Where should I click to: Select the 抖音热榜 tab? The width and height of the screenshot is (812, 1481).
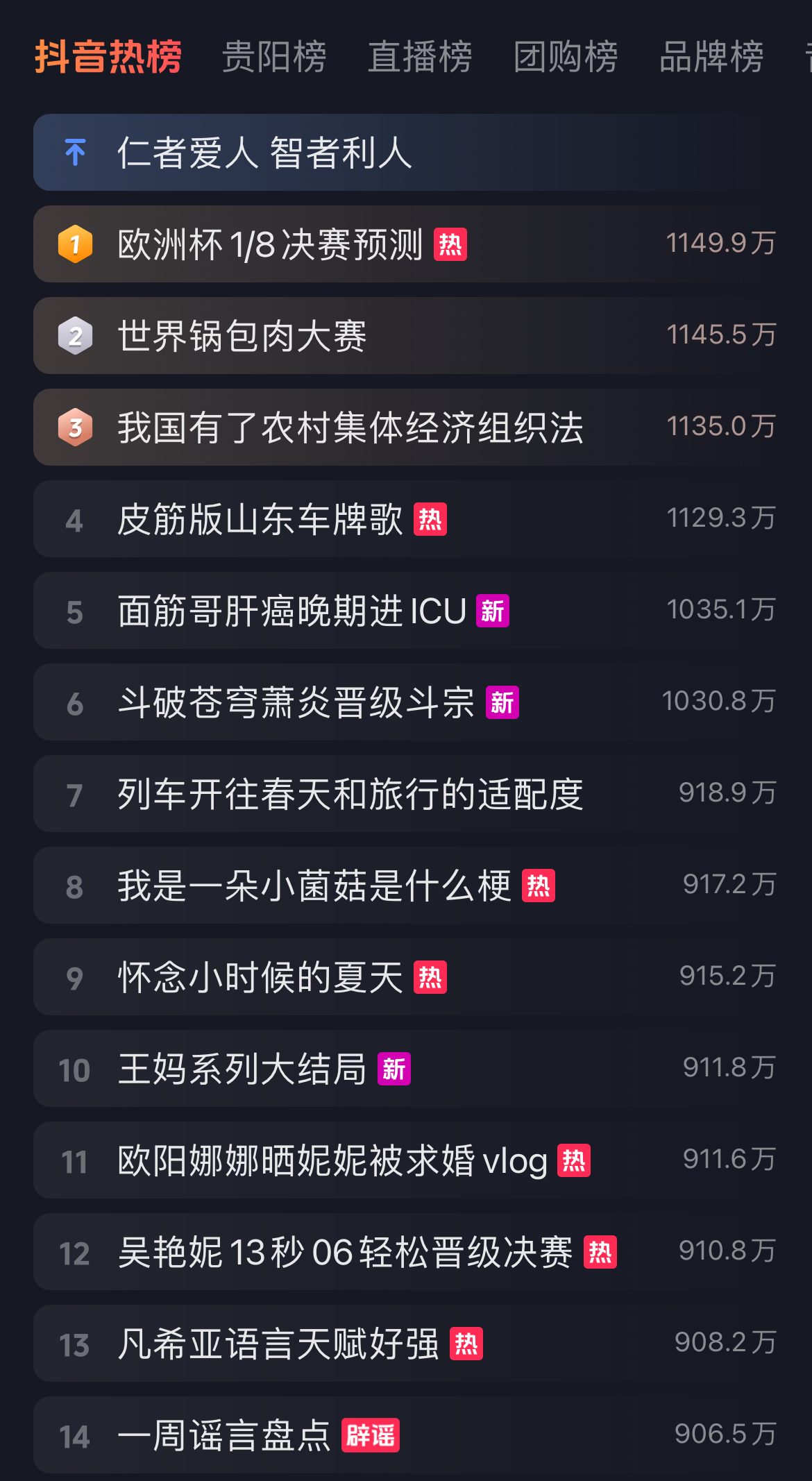coord(108,57)
